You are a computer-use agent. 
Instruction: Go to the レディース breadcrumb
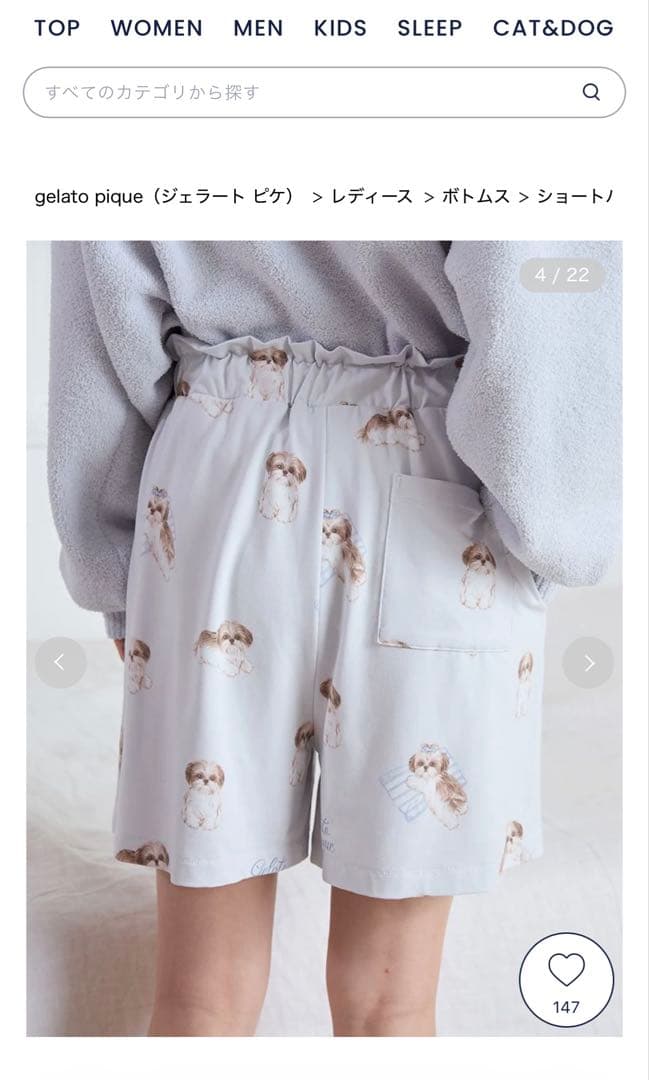(371, 196)
